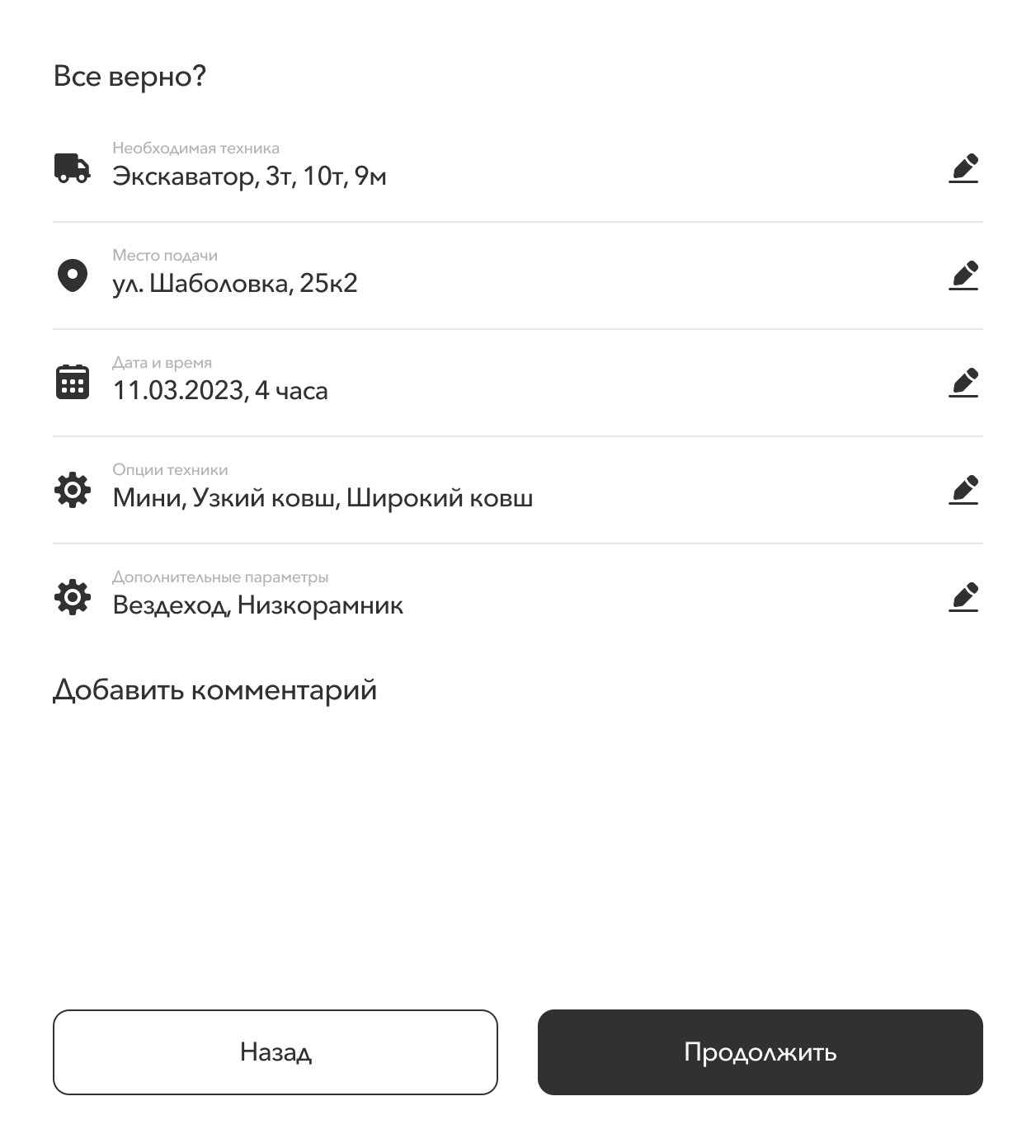Viewport: 1036px width, 1148px height.
Task: Edit the Дата и время entry
Action: (x=963, y=383)
